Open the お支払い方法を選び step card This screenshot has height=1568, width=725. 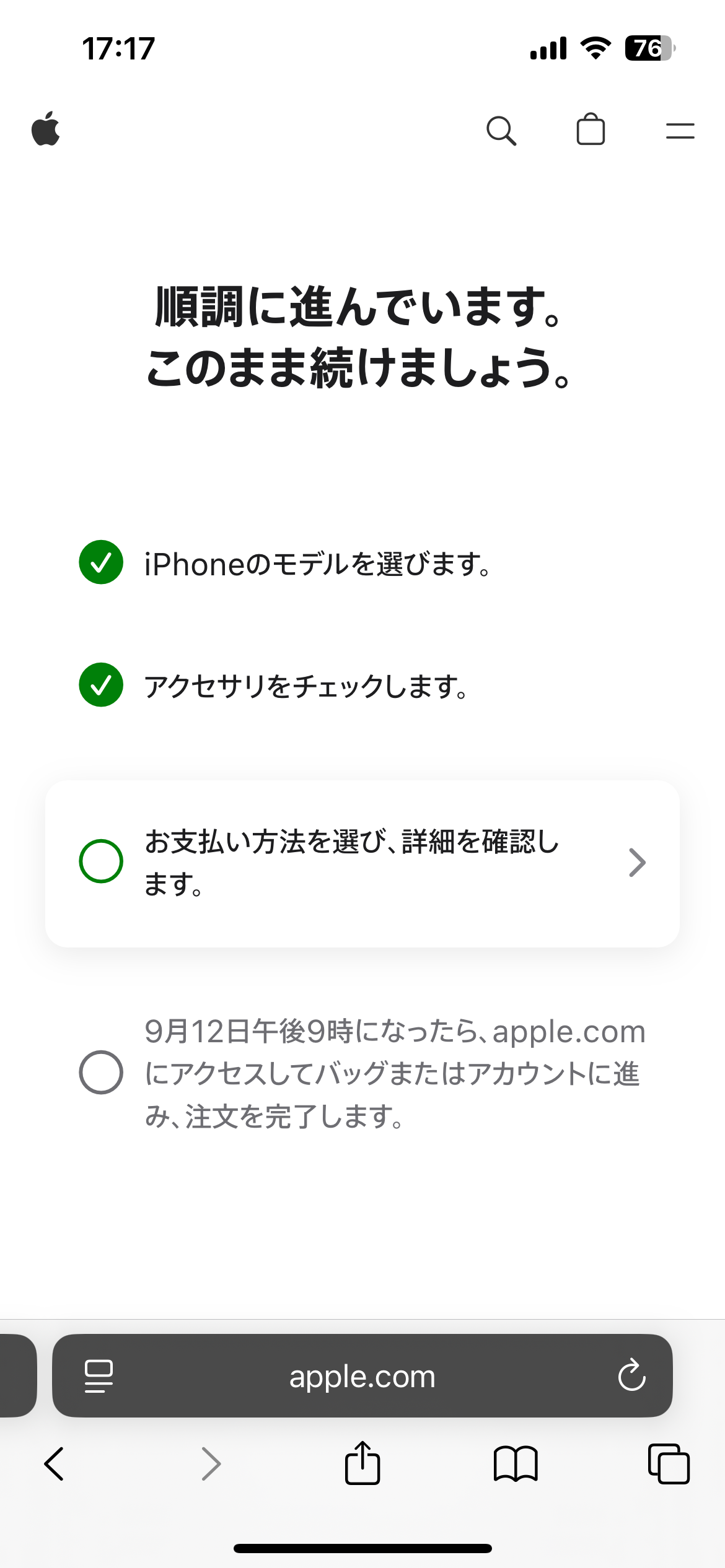362,863
